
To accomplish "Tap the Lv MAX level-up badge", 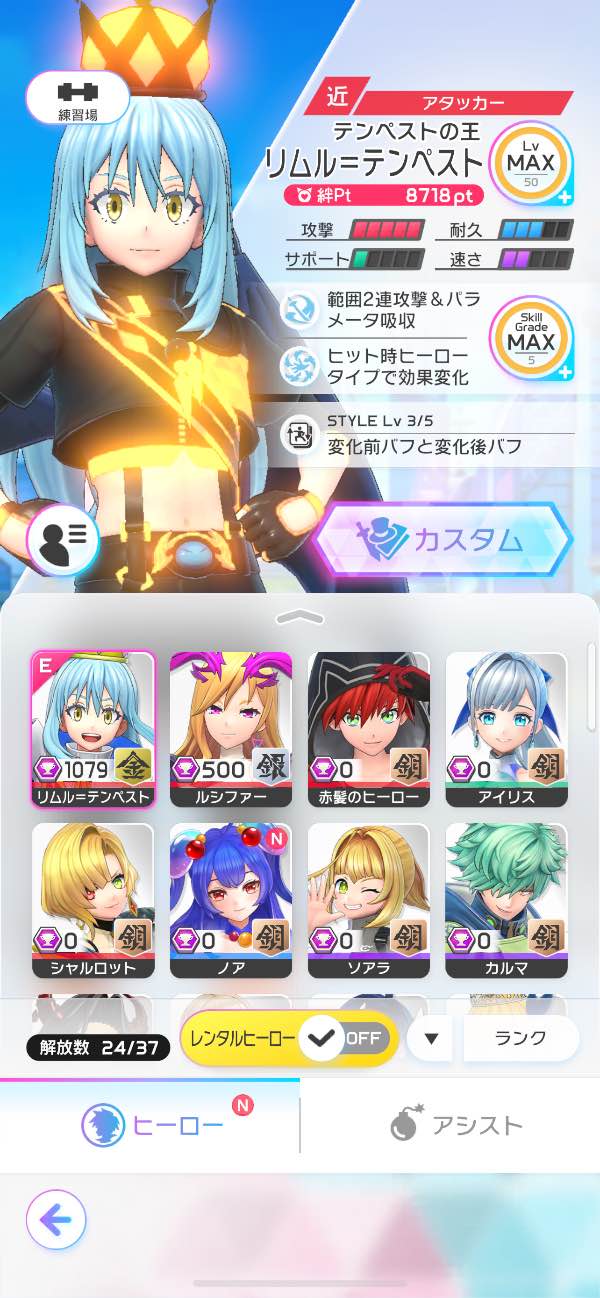I will coord(530,163).
